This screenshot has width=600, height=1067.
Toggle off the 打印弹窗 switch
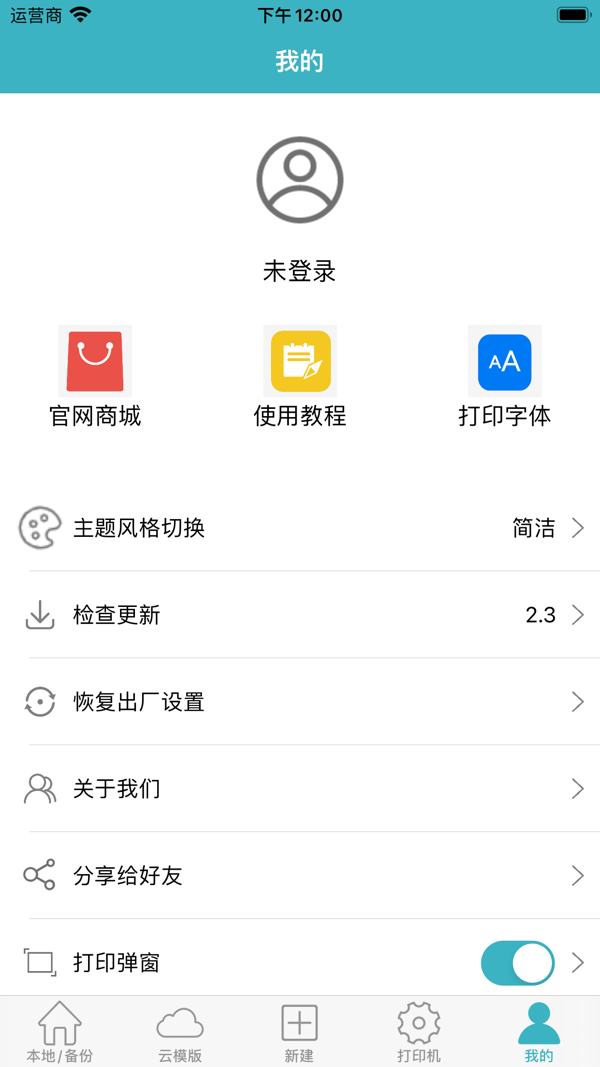tap(518, 963)
